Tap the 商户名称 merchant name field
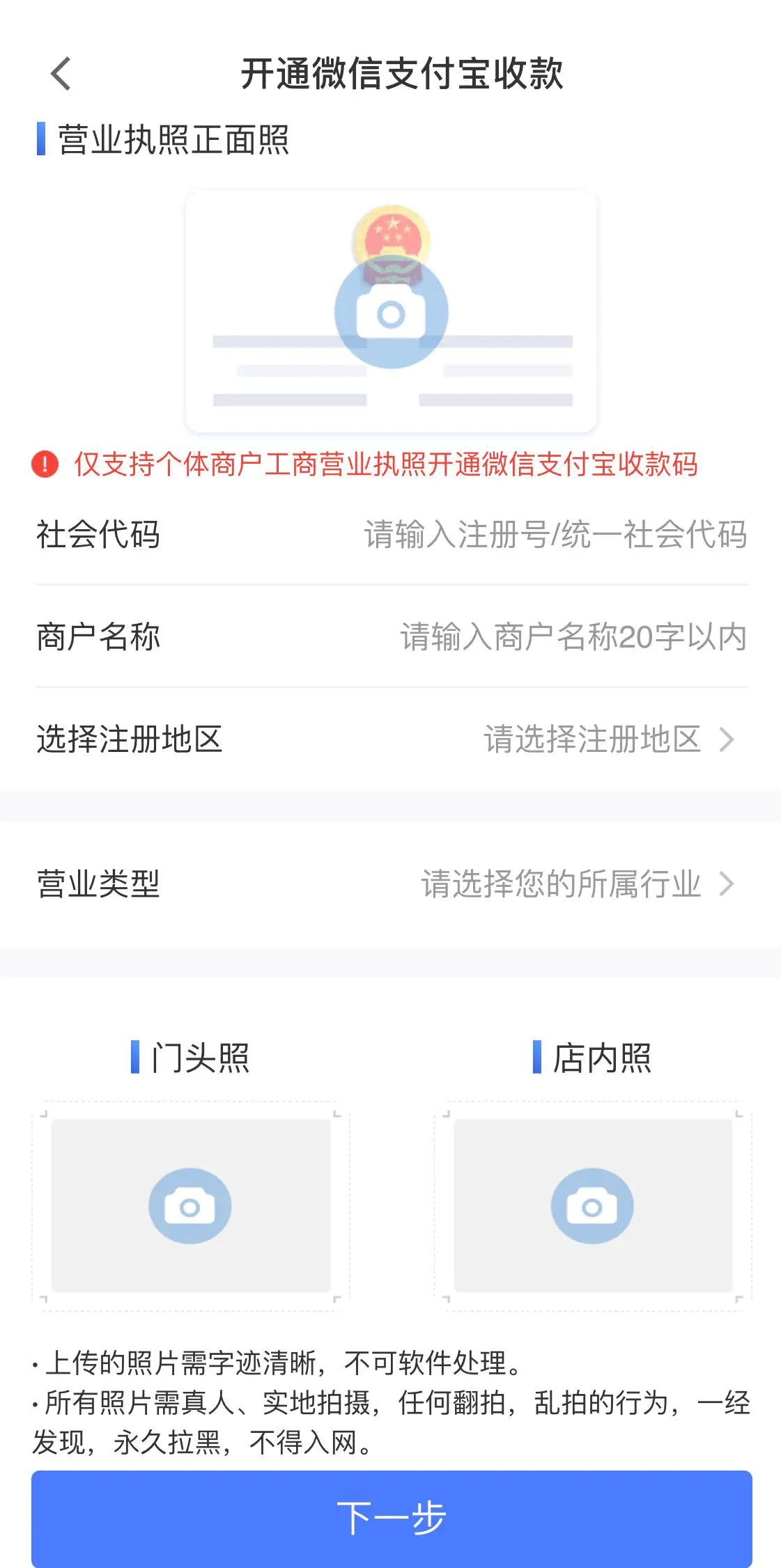781x1568 pixels. tap(572, 637)
